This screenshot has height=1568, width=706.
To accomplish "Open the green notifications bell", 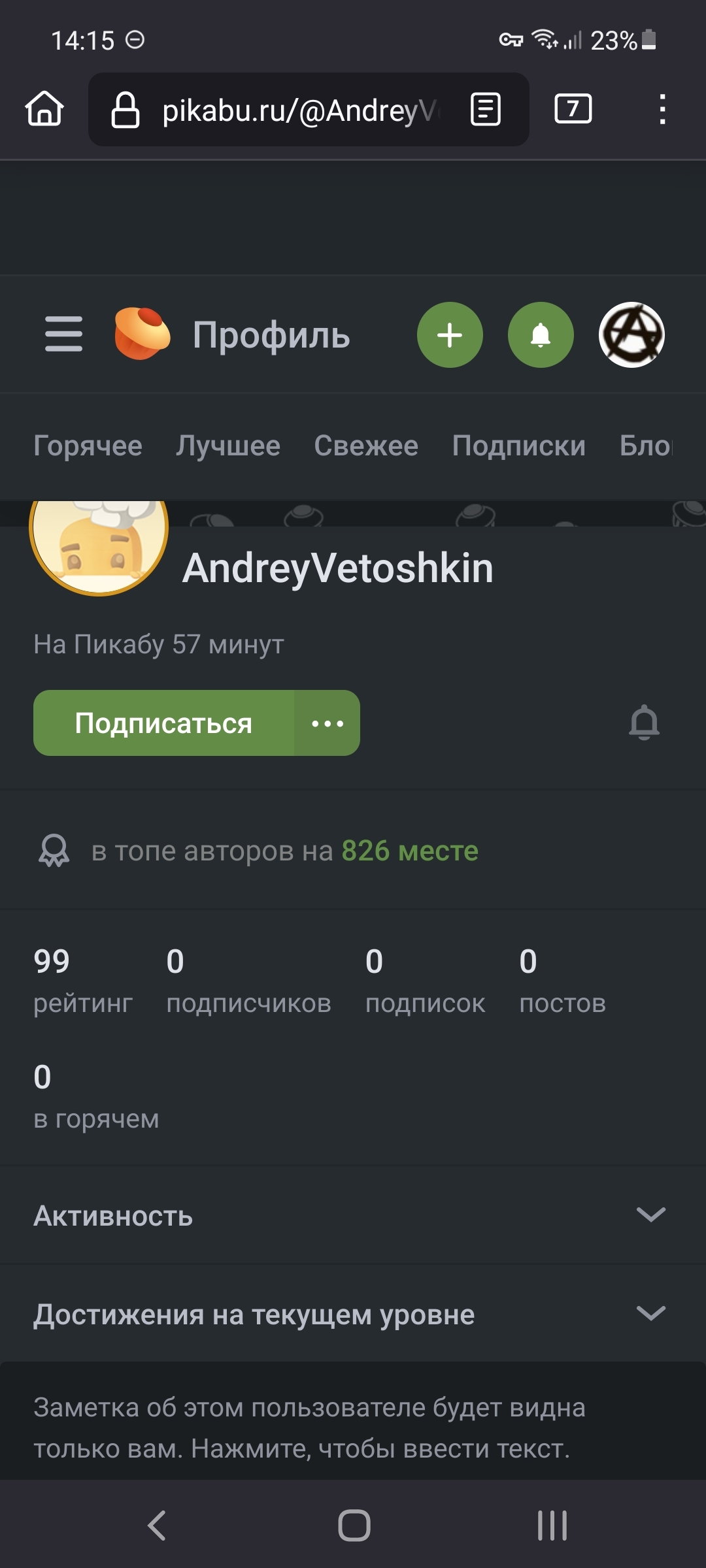I will pos(541,335).
